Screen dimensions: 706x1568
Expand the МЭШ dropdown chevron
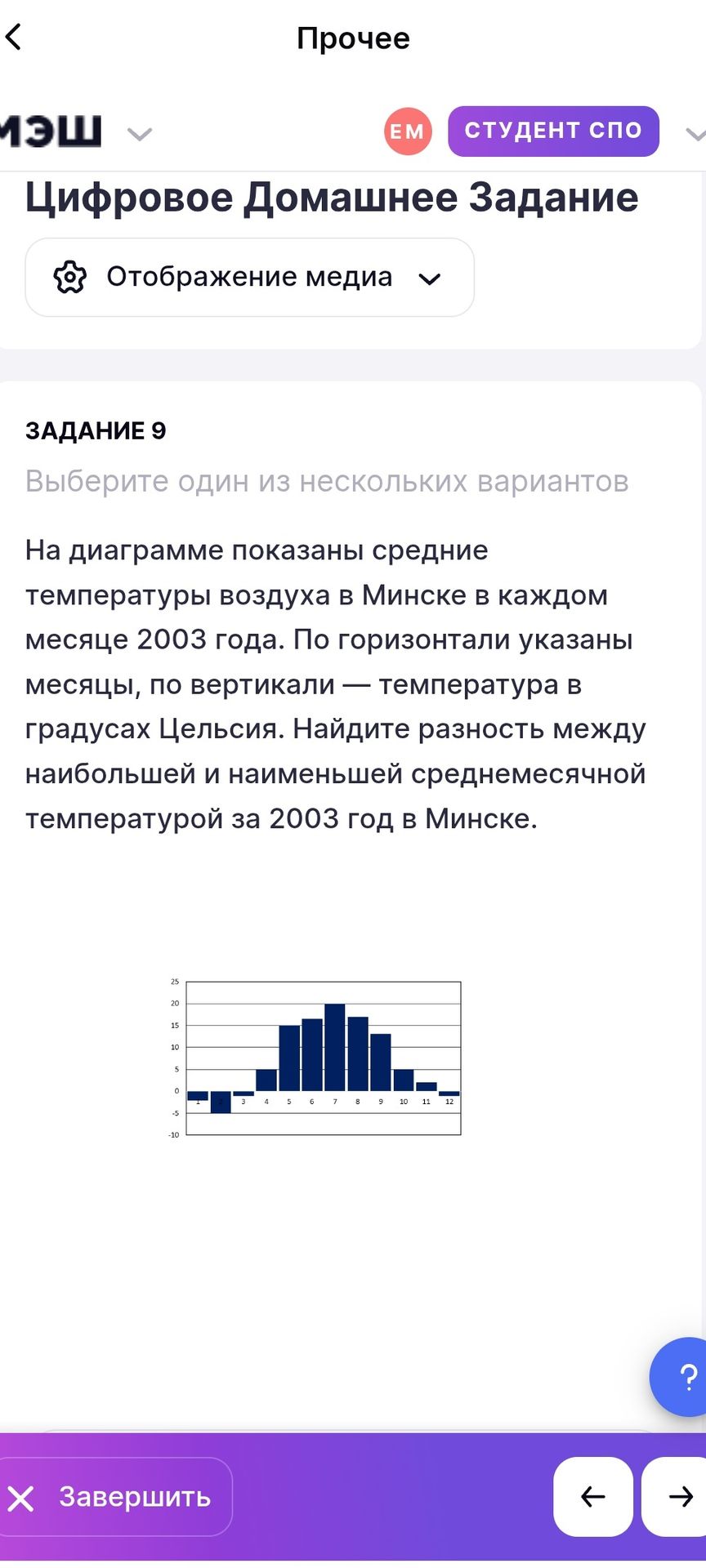(x=140, y=134)
